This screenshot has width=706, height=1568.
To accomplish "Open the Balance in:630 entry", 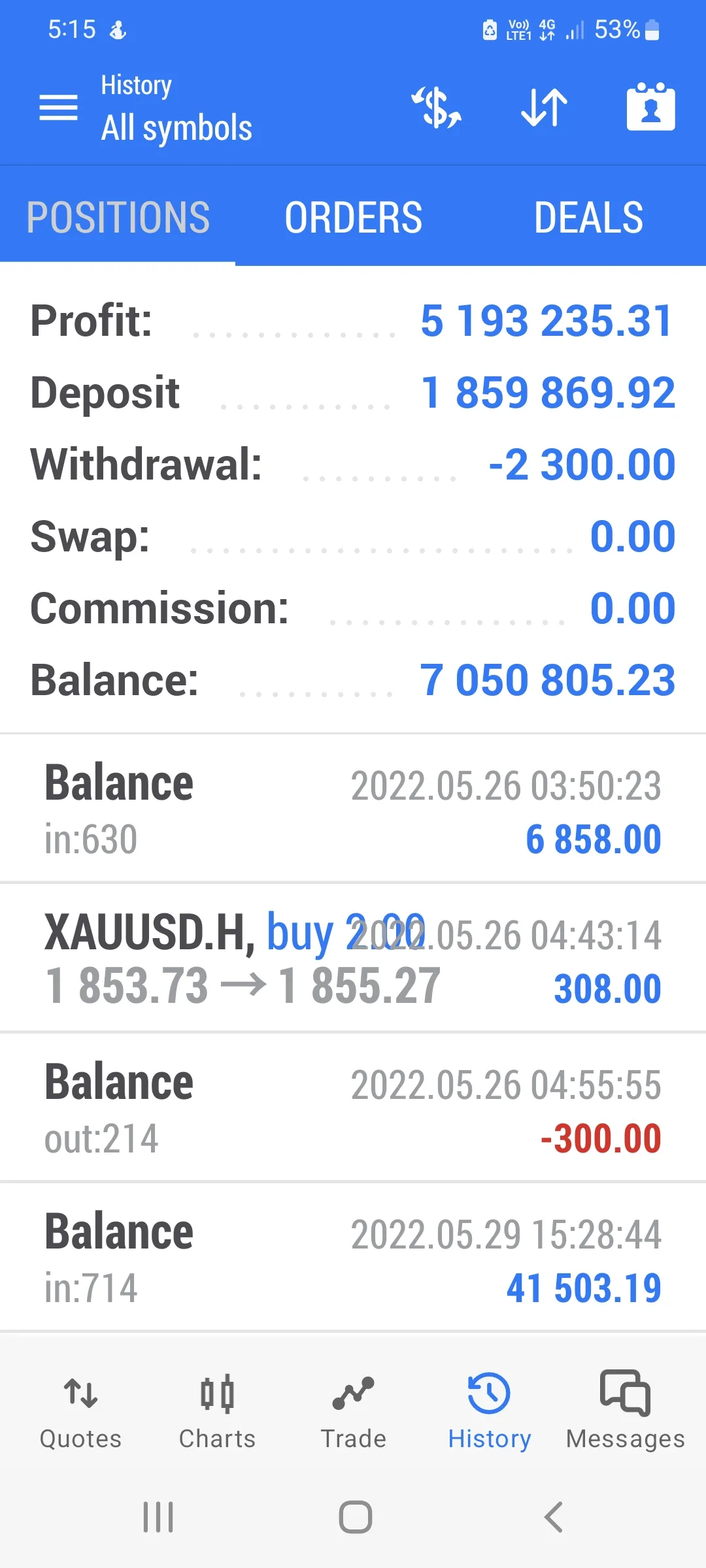I will [353, 809].
